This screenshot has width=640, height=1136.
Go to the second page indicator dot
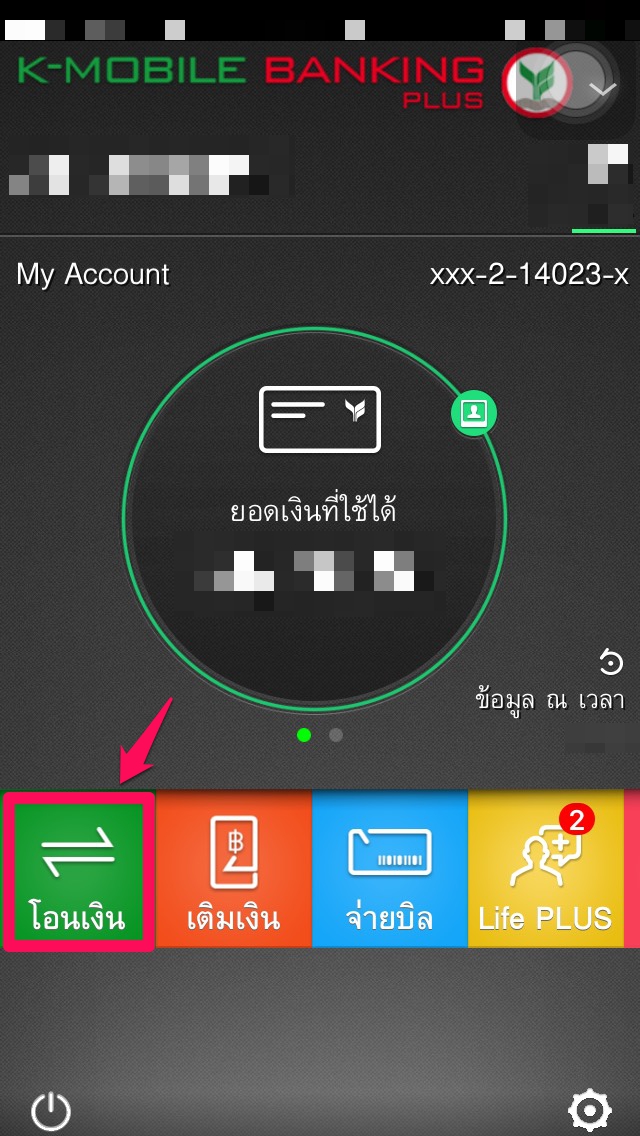point(336,735)
